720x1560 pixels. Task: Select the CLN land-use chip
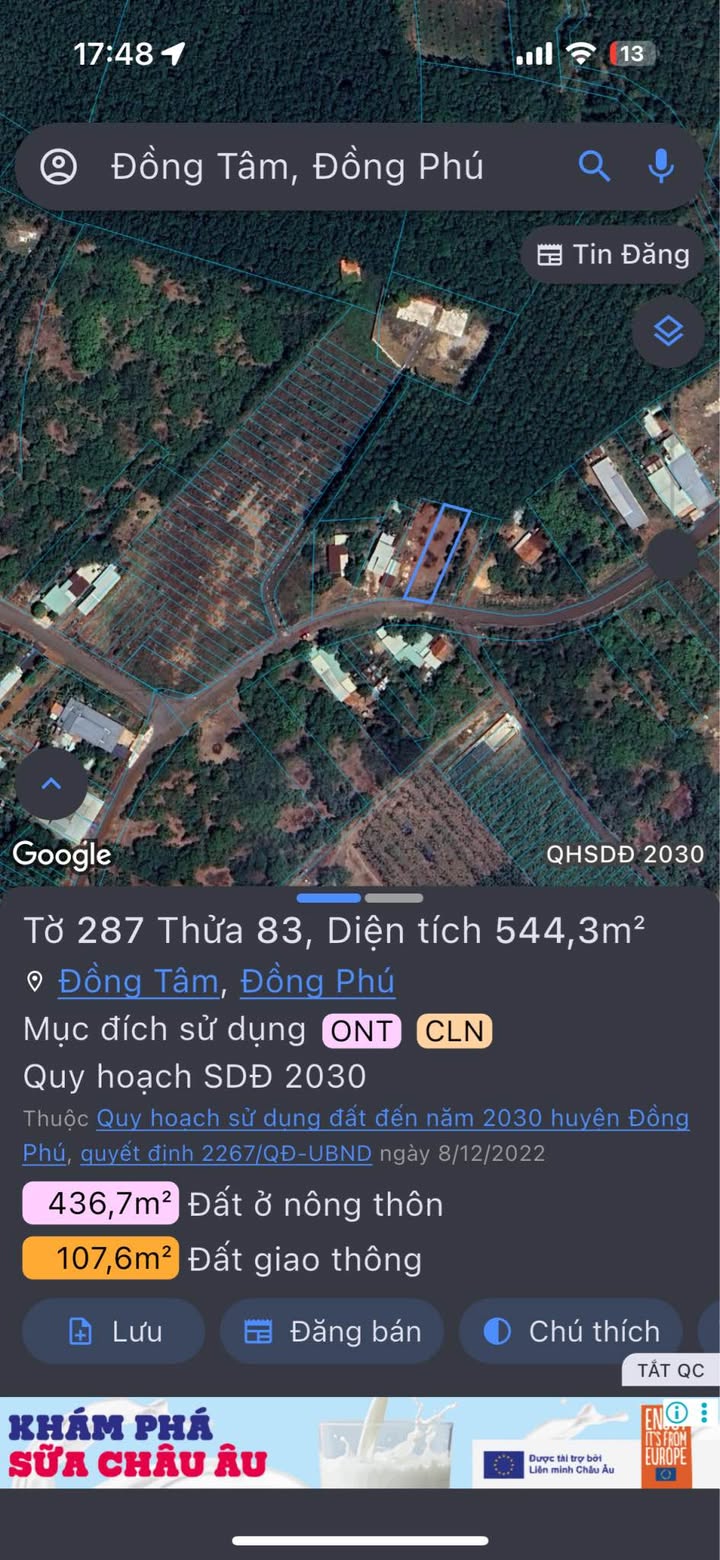[454, 1031]
